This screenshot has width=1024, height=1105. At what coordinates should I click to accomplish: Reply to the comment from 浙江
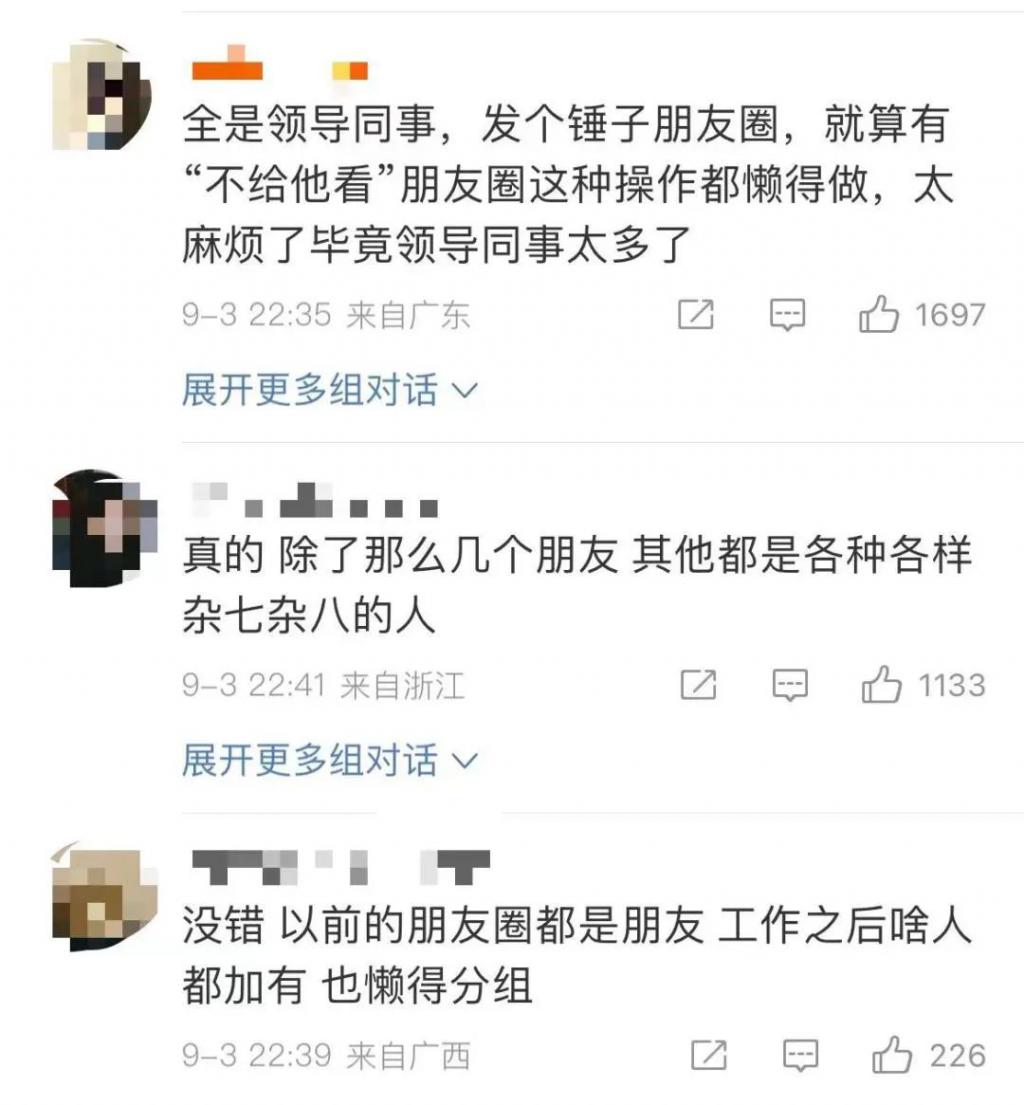tap(790, 686)
